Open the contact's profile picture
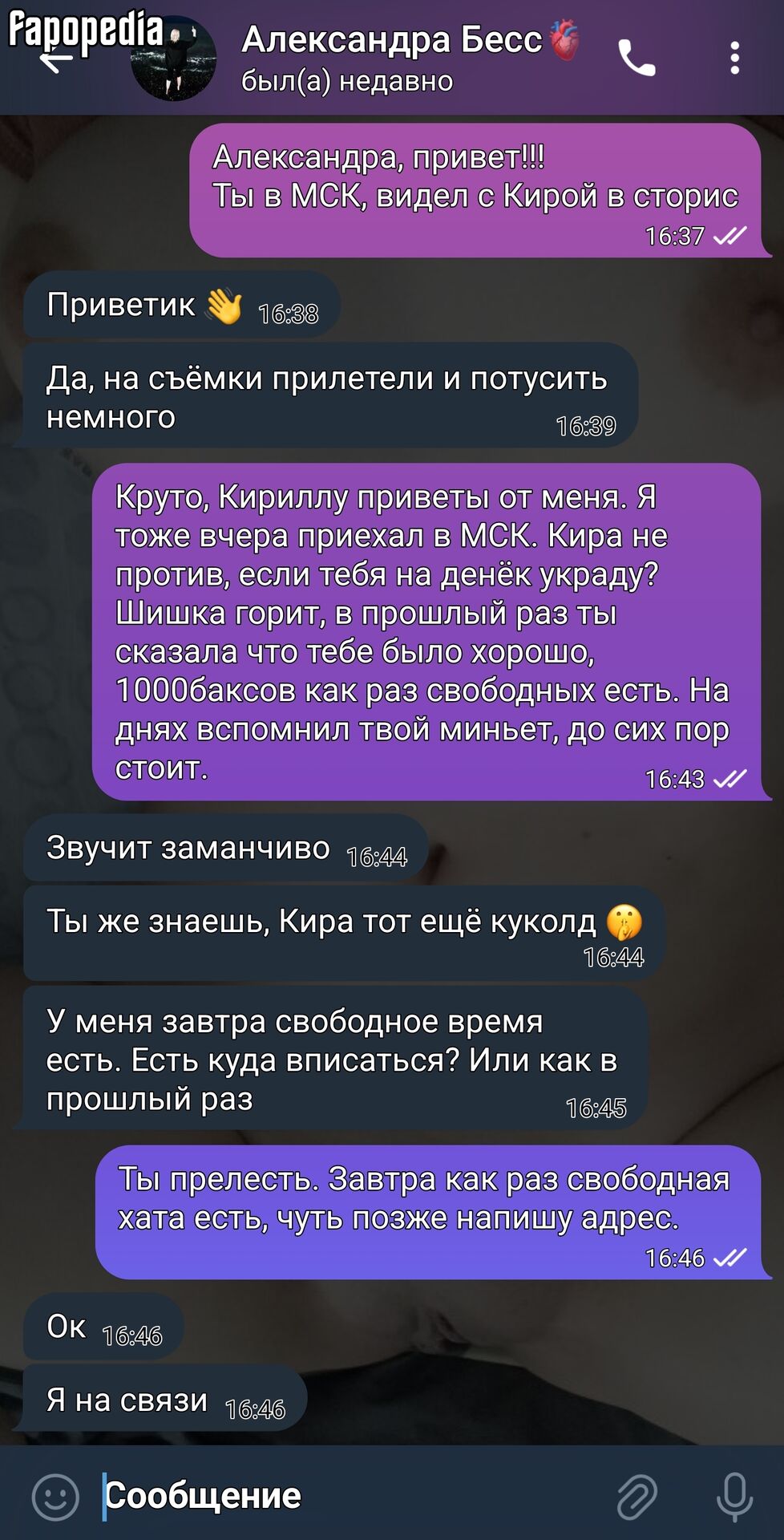This screenshot has height=1540, width=784. [174, 59]
